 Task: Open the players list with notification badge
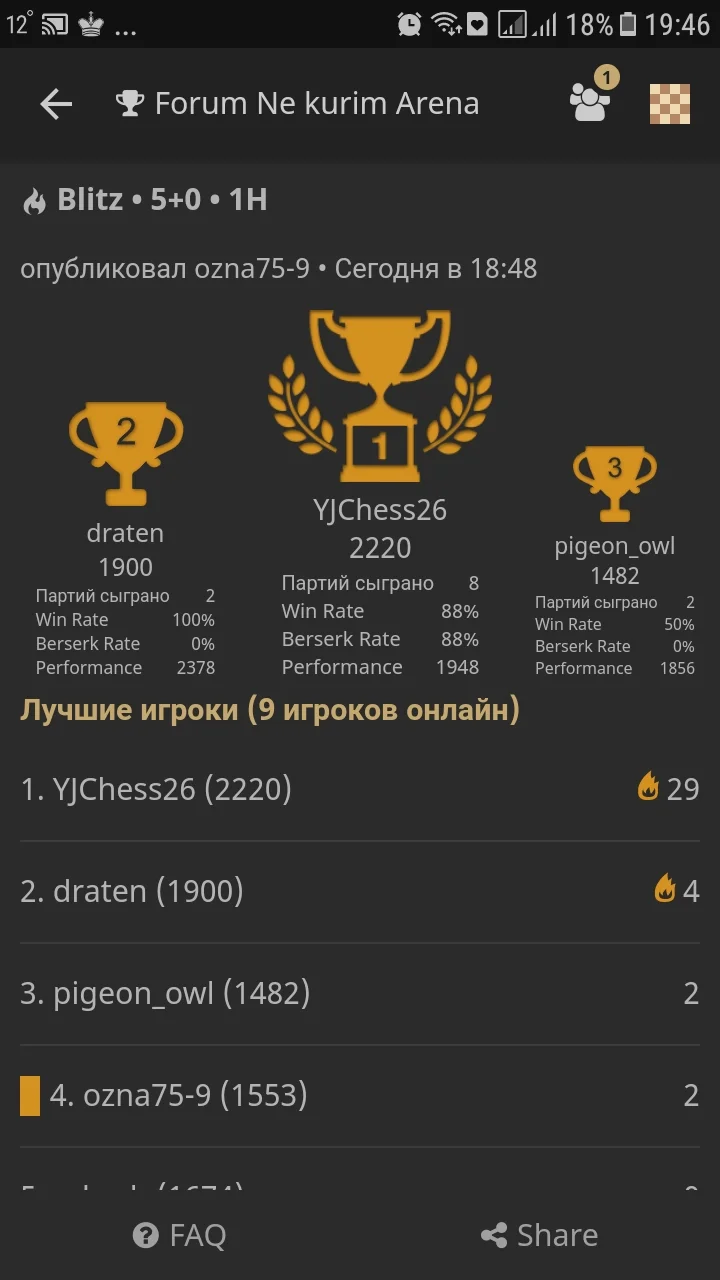(588, 103)
